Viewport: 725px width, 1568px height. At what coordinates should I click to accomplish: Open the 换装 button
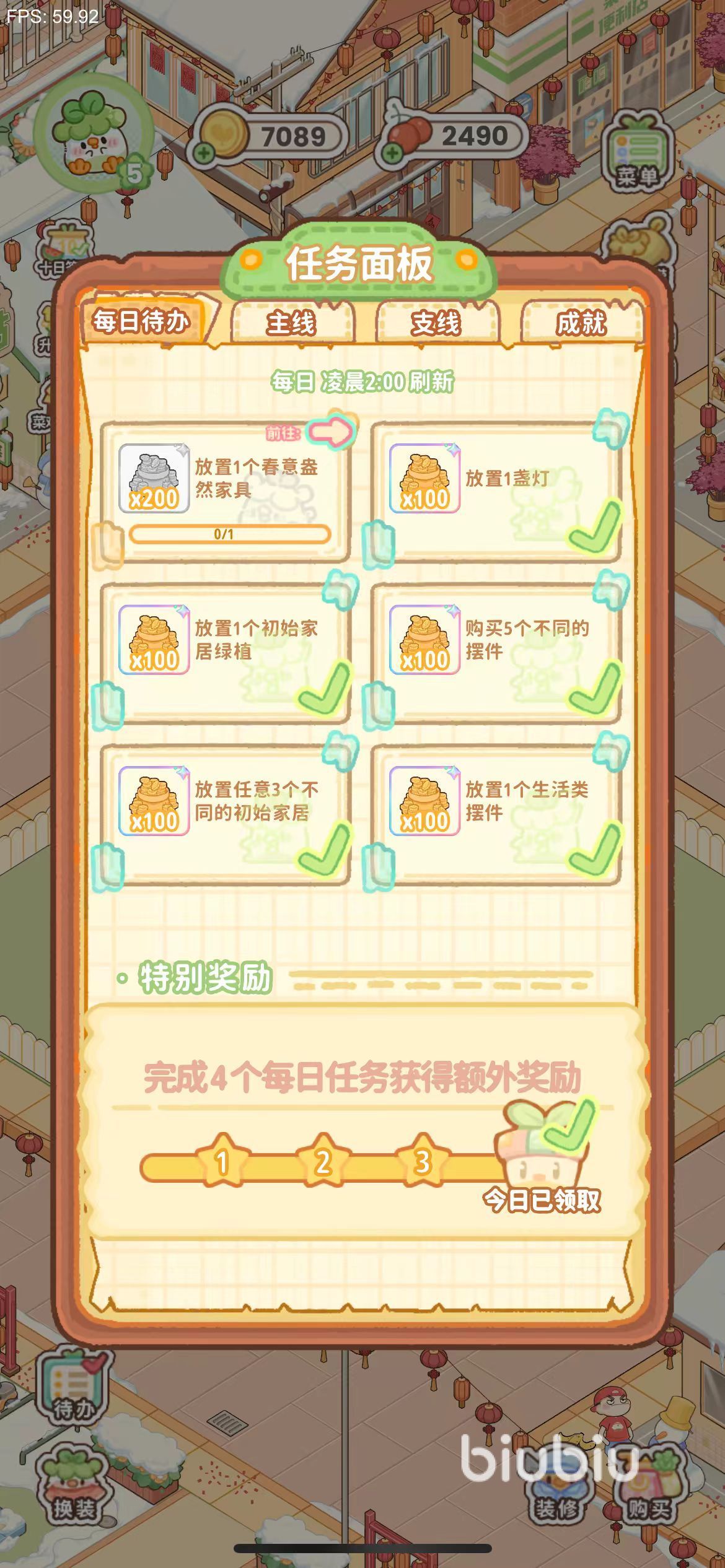74,1486
